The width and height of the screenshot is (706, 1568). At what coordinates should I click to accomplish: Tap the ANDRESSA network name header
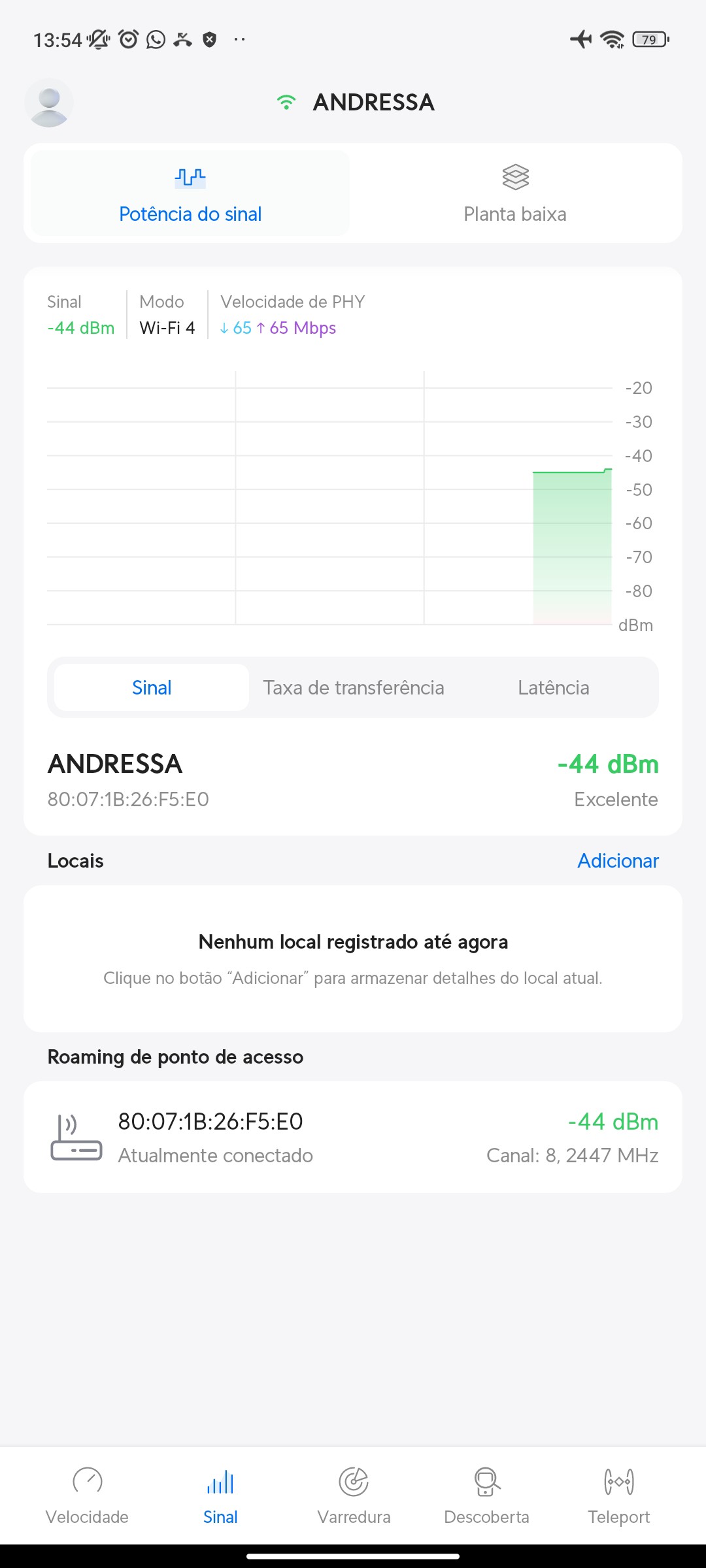[x=373, y=103]
